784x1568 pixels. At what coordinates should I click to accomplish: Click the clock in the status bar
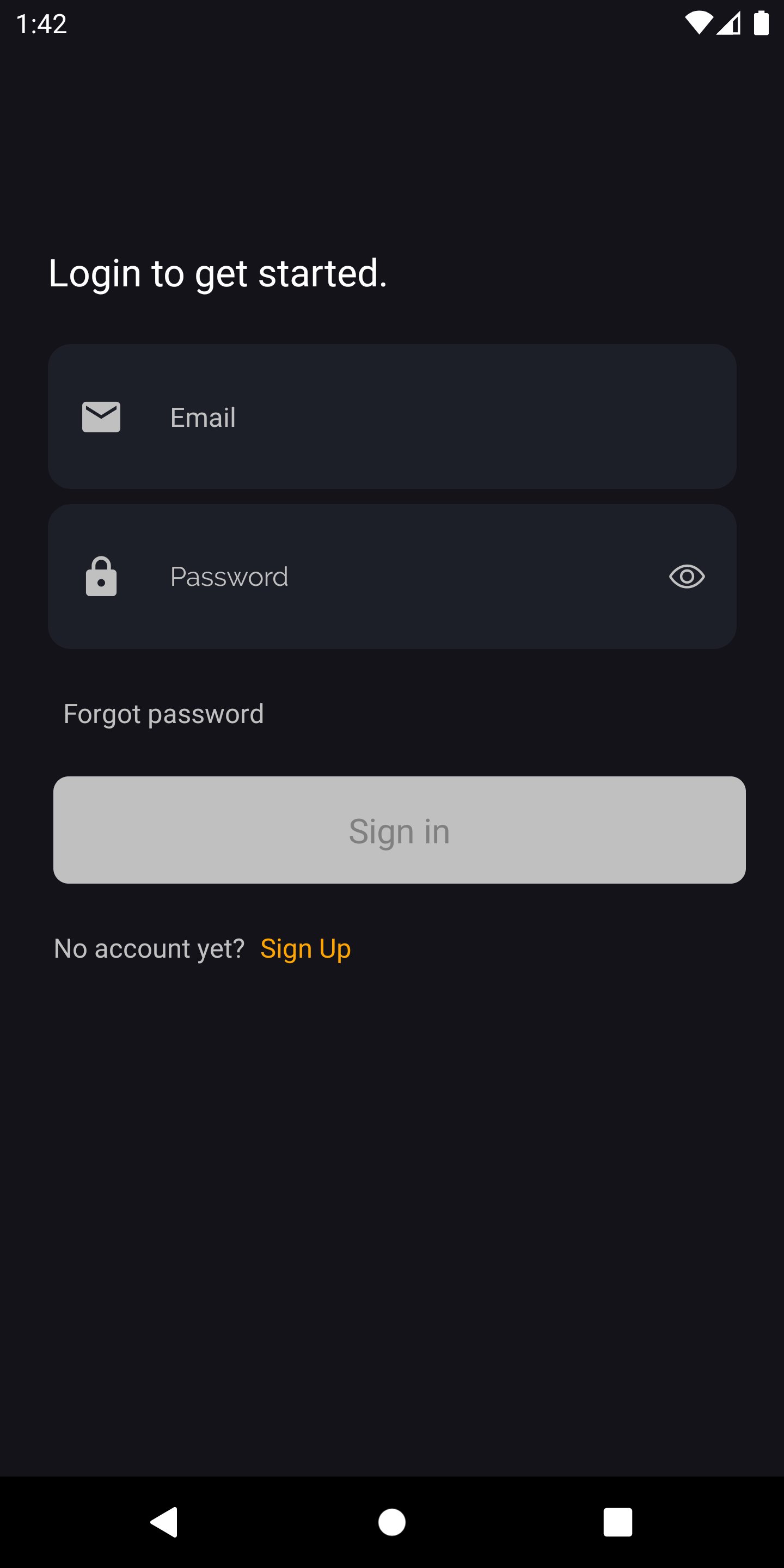pos(41,24)
